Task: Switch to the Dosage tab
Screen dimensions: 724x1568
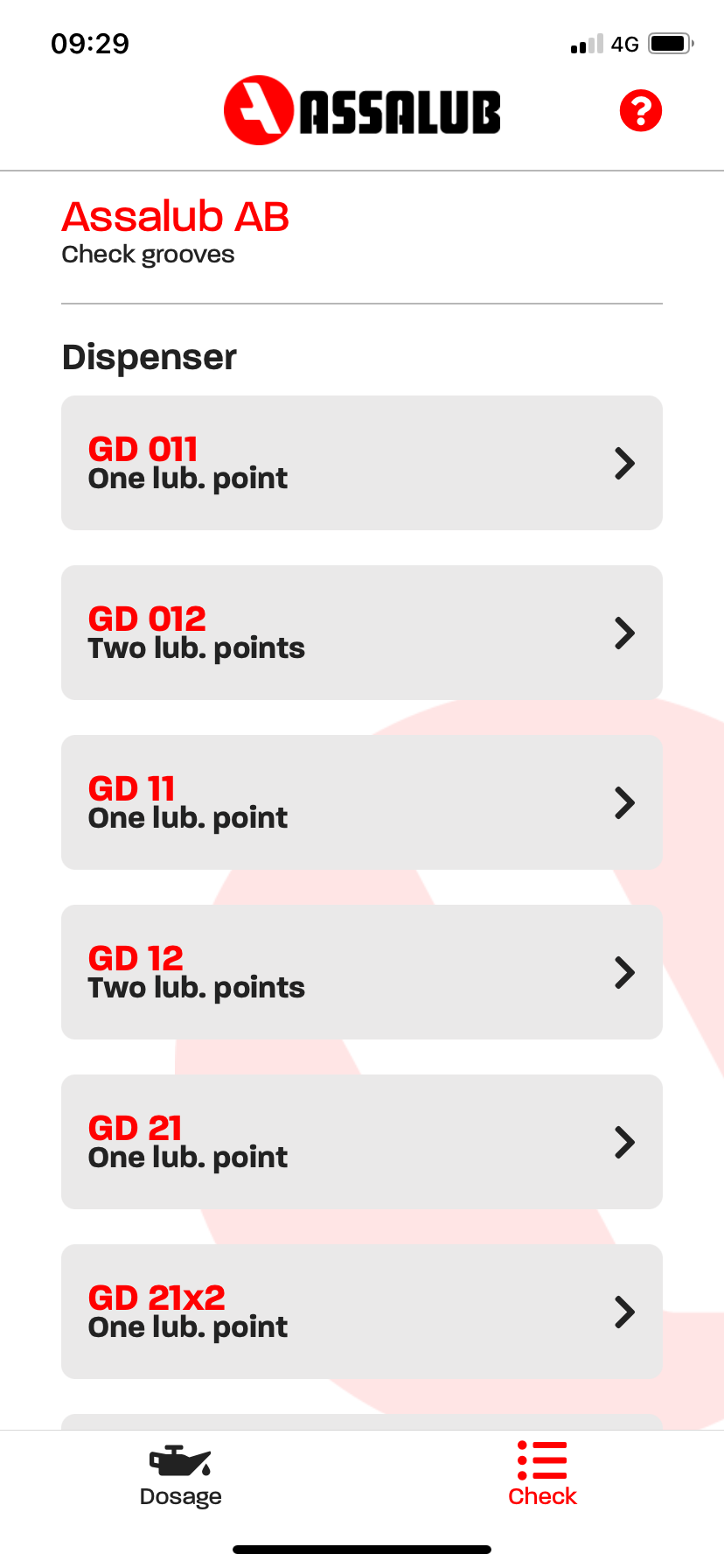Action: click(180, 1475)
